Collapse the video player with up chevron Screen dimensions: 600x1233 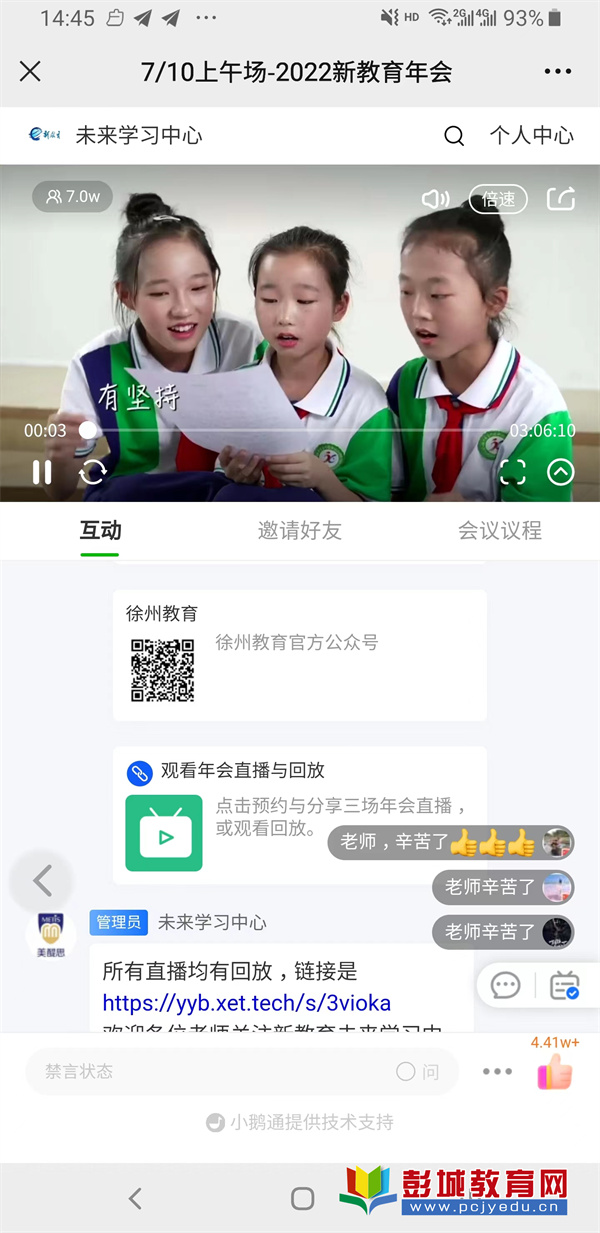point(561,472)
